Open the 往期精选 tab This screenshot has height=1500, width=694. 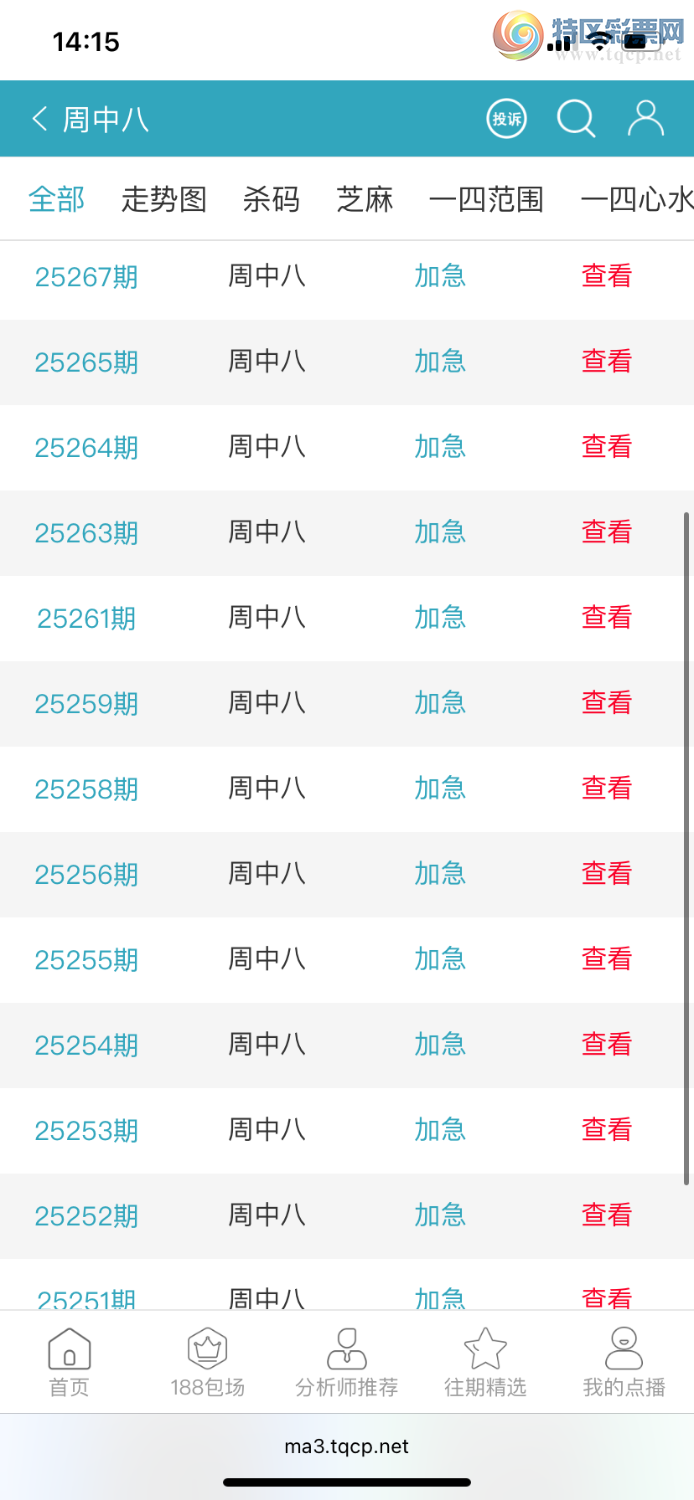pyautogui.click(x=485, y=1362)
